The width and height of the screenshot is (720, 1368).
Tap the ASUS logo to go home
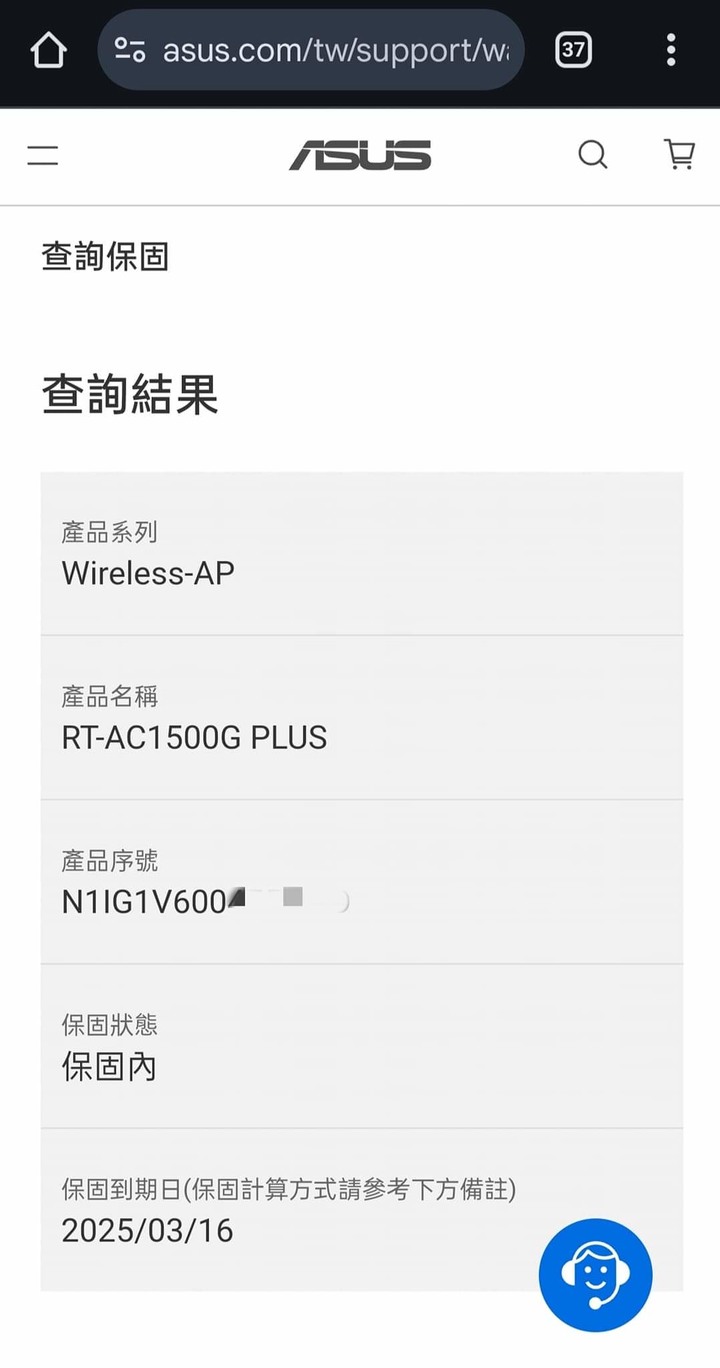[360, 155]
